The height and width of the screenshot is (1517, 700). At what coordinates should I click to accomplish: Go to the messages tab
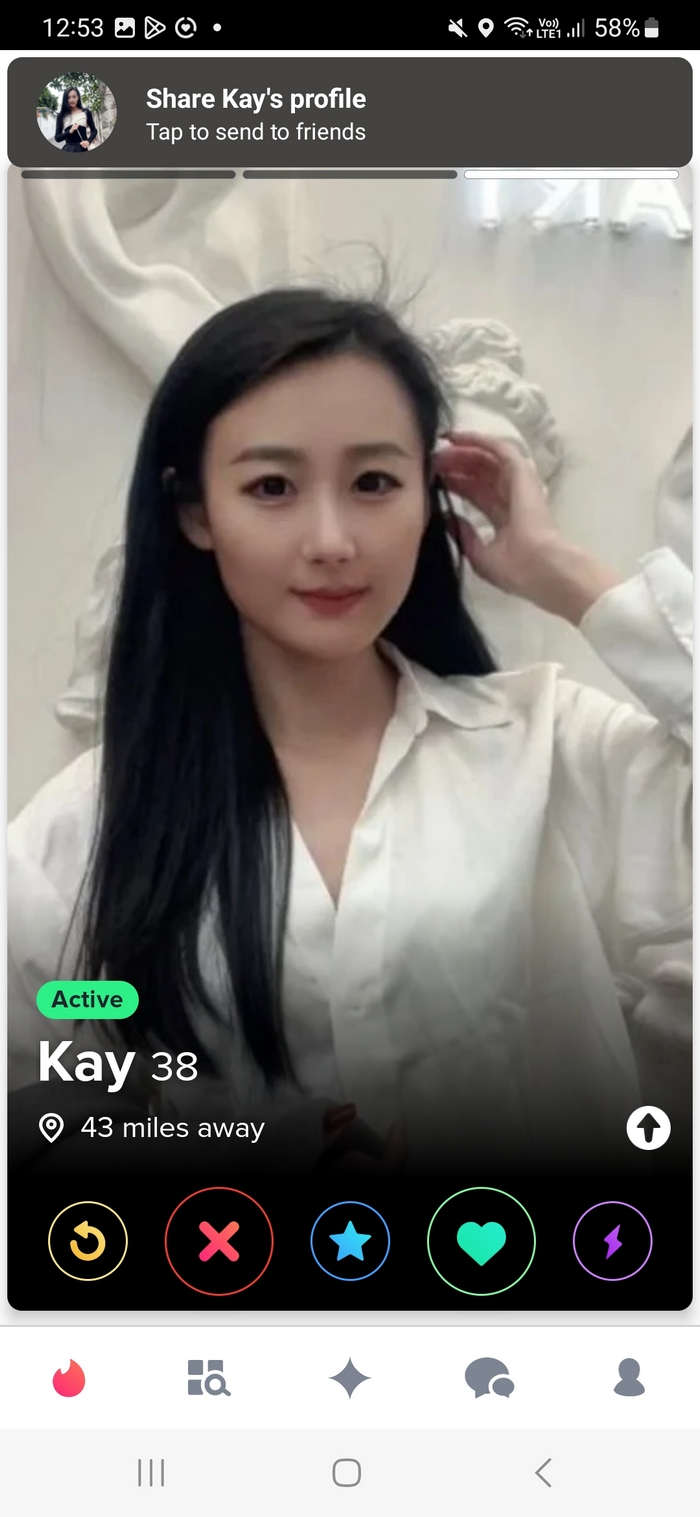pos(490,1379)
